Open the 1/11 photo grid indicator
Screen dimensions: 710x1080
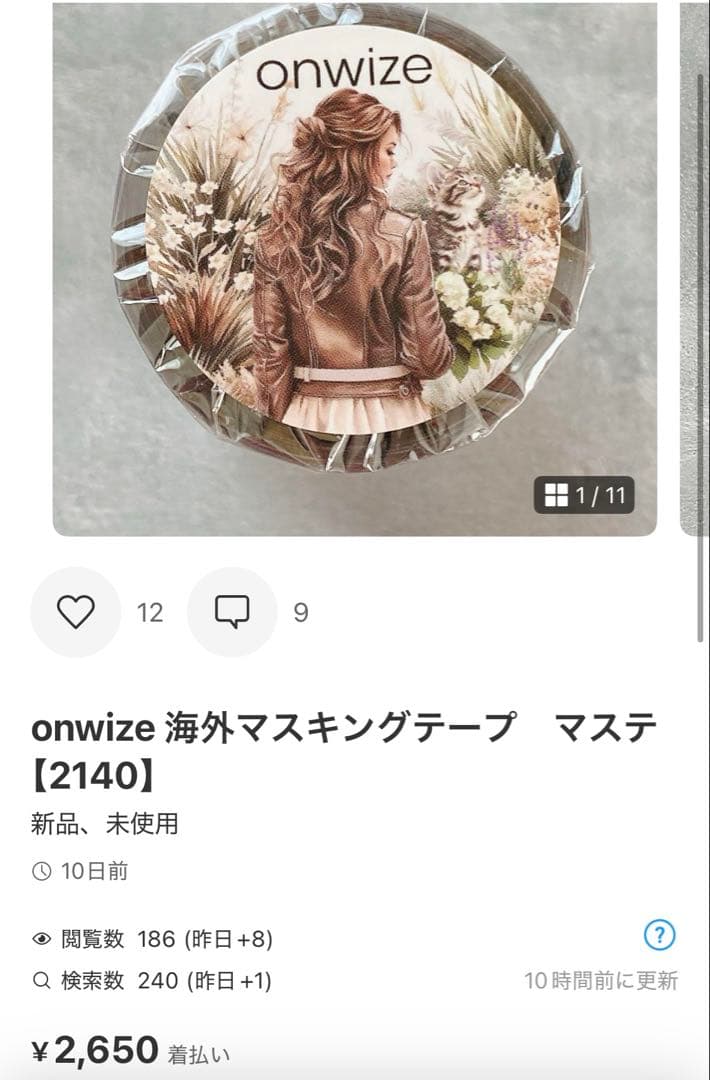[x=584, y=494]
